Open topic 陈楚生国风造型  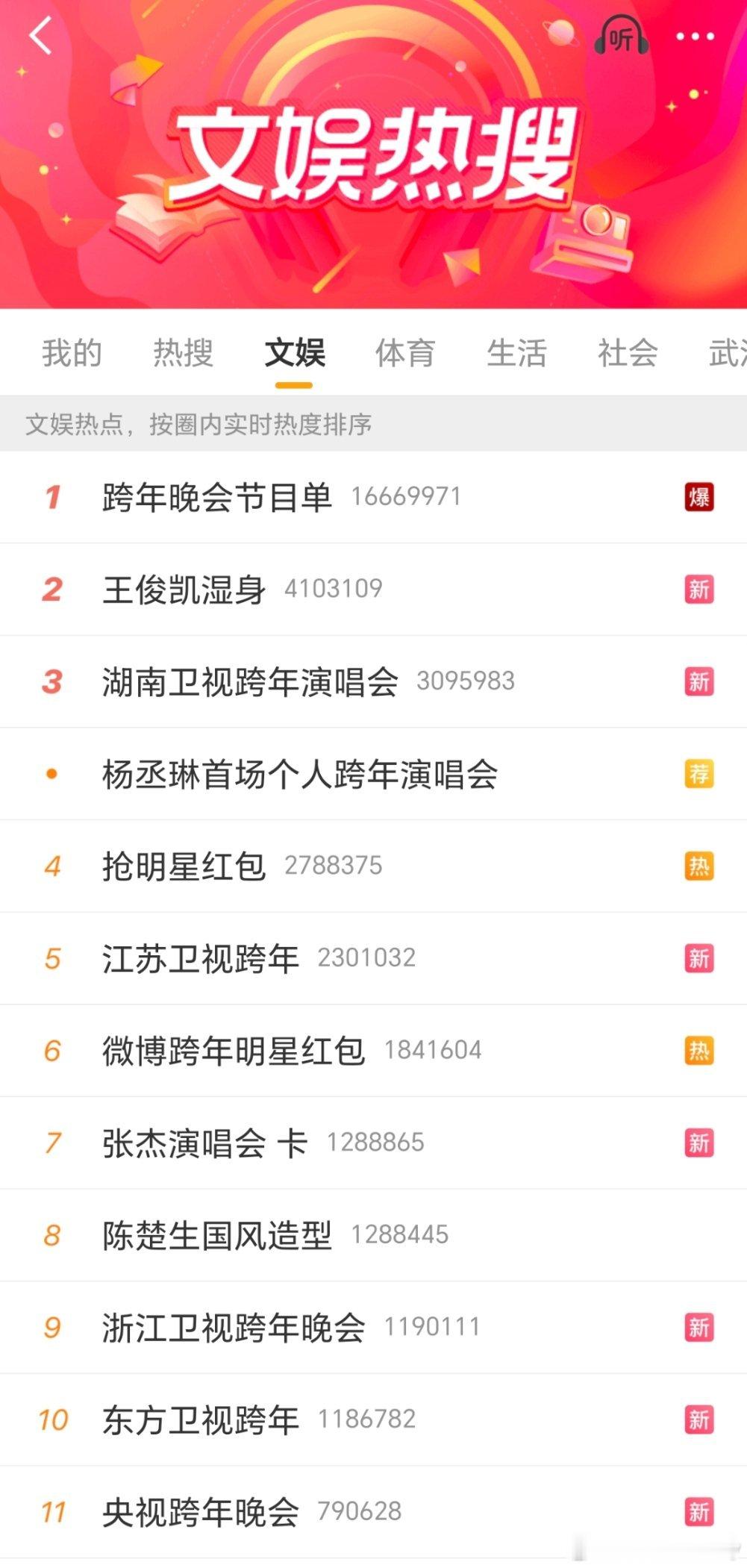pos(216,1235)
